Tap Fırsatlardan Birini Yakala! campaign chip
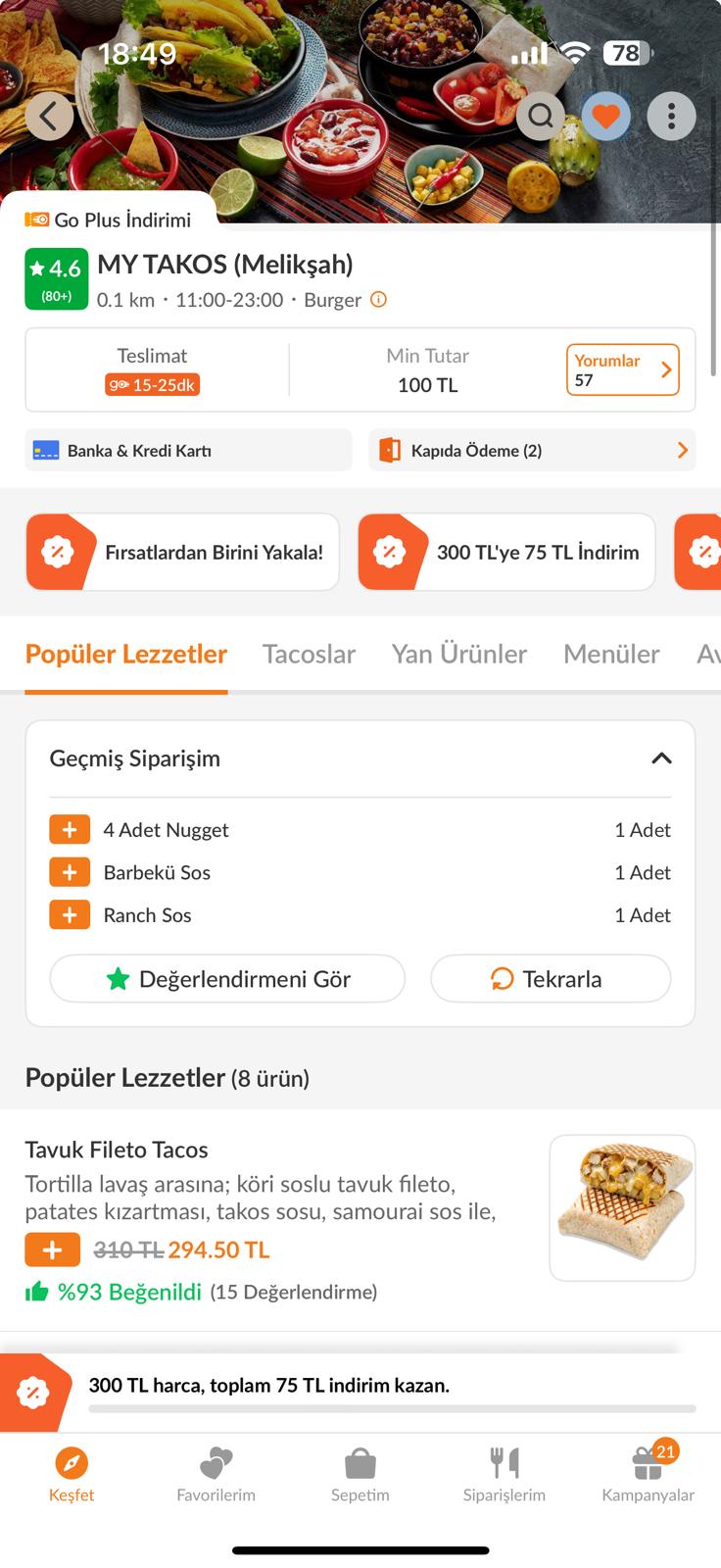This screenshot has width=721, height=1568. (x=182, y=552)
